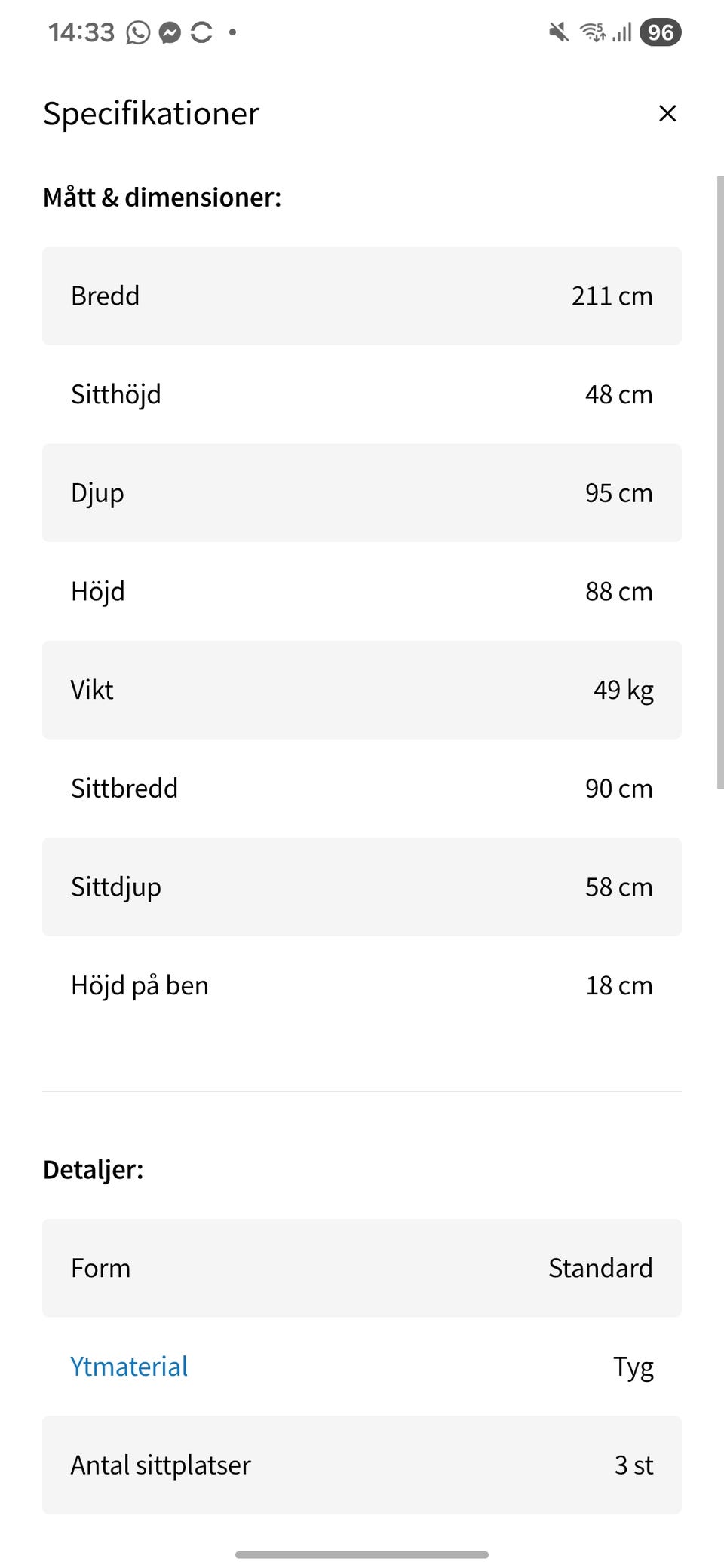Open the Ytmaterial link
Viewport: 724px width, 1568px height.
point(129,1367)
